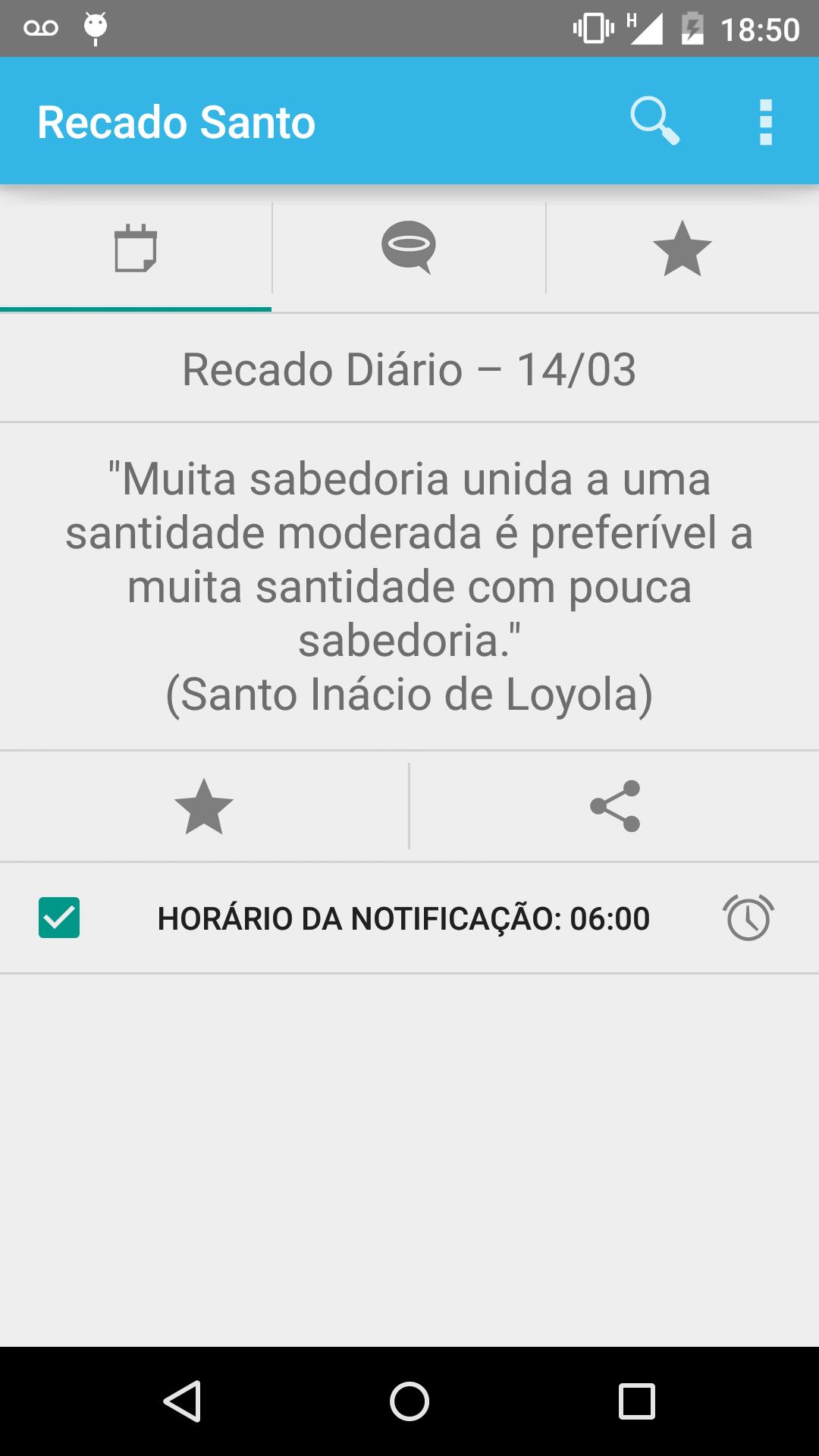Favorite today's message with the star button
The height and width of the screenshot is (1456, 819).
coord(204,806)
